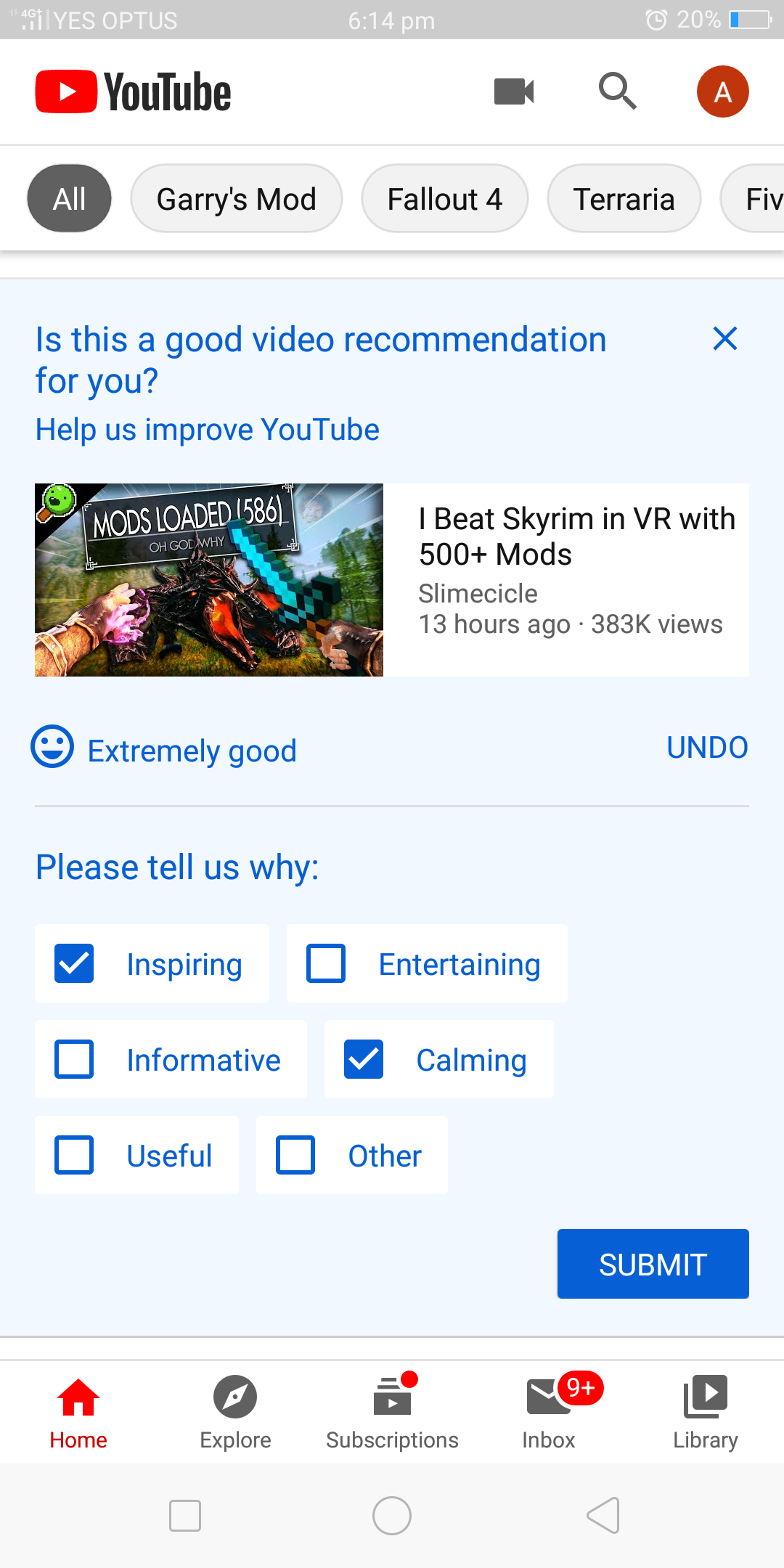The width and height of the screenshot is (784, 1568).
Task: Mark the Useful checkbox
Action: point(75,1155)
